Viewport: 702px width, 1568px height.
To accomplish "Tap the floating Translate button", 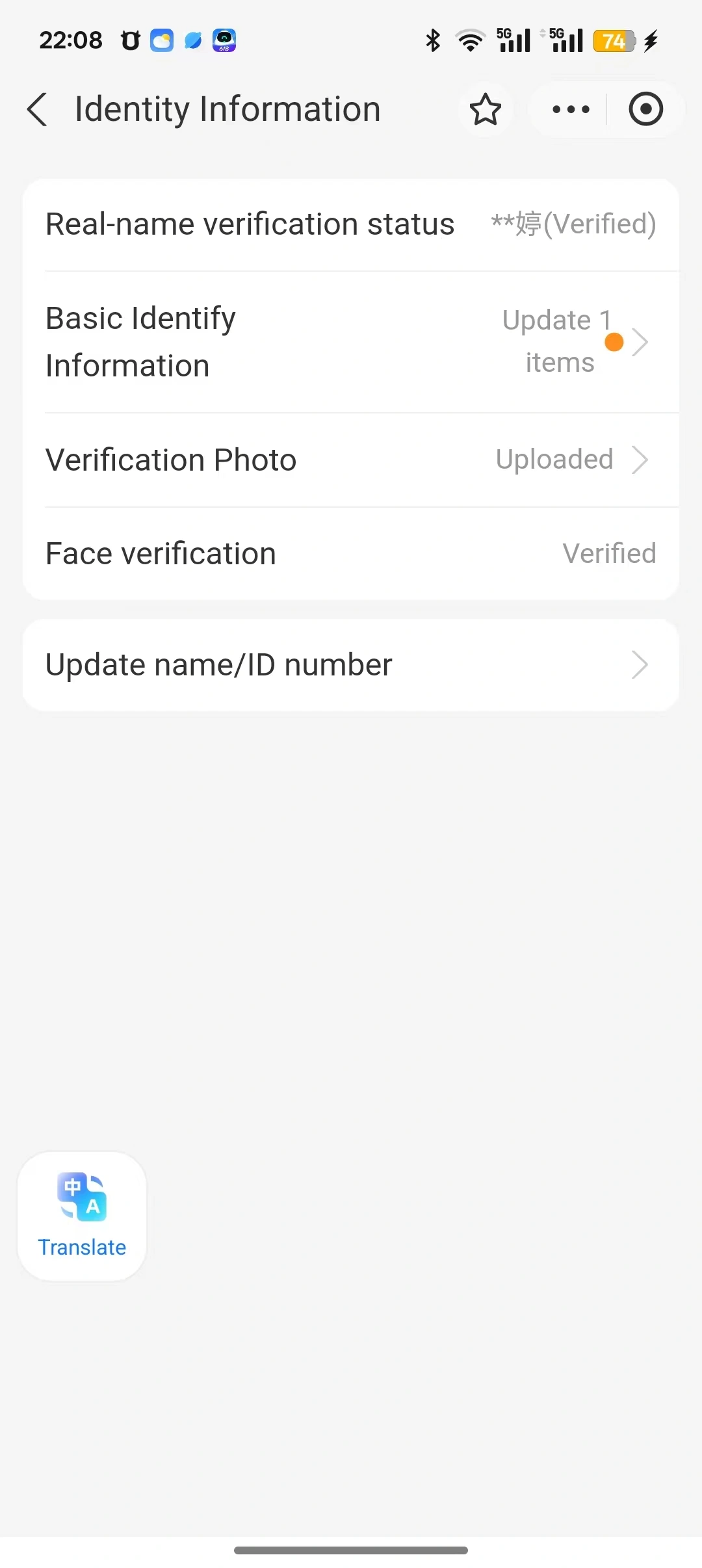I will [82, 1216].
